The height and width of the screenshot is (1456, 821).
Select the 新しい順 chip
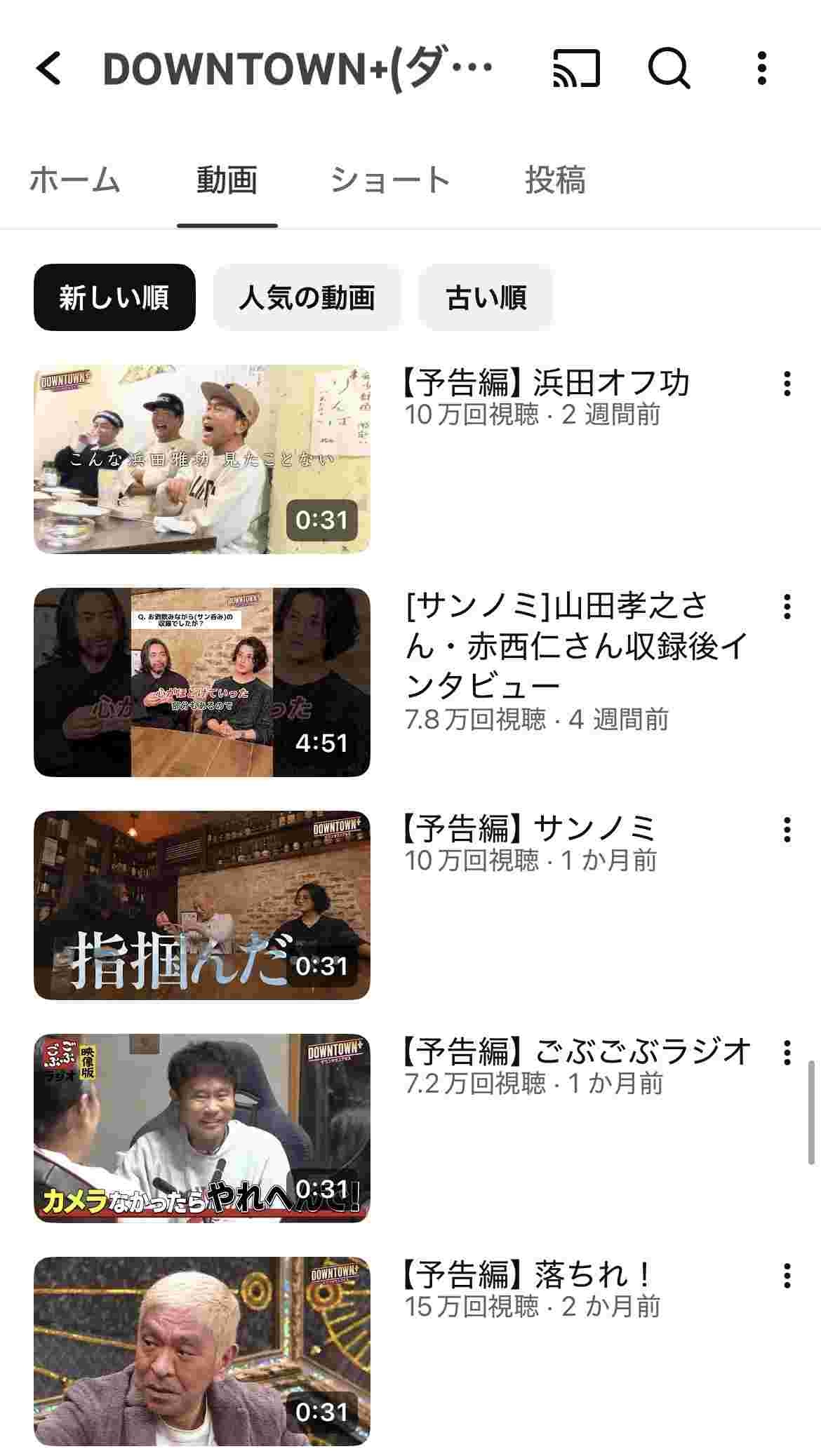[x=114, y=297]
